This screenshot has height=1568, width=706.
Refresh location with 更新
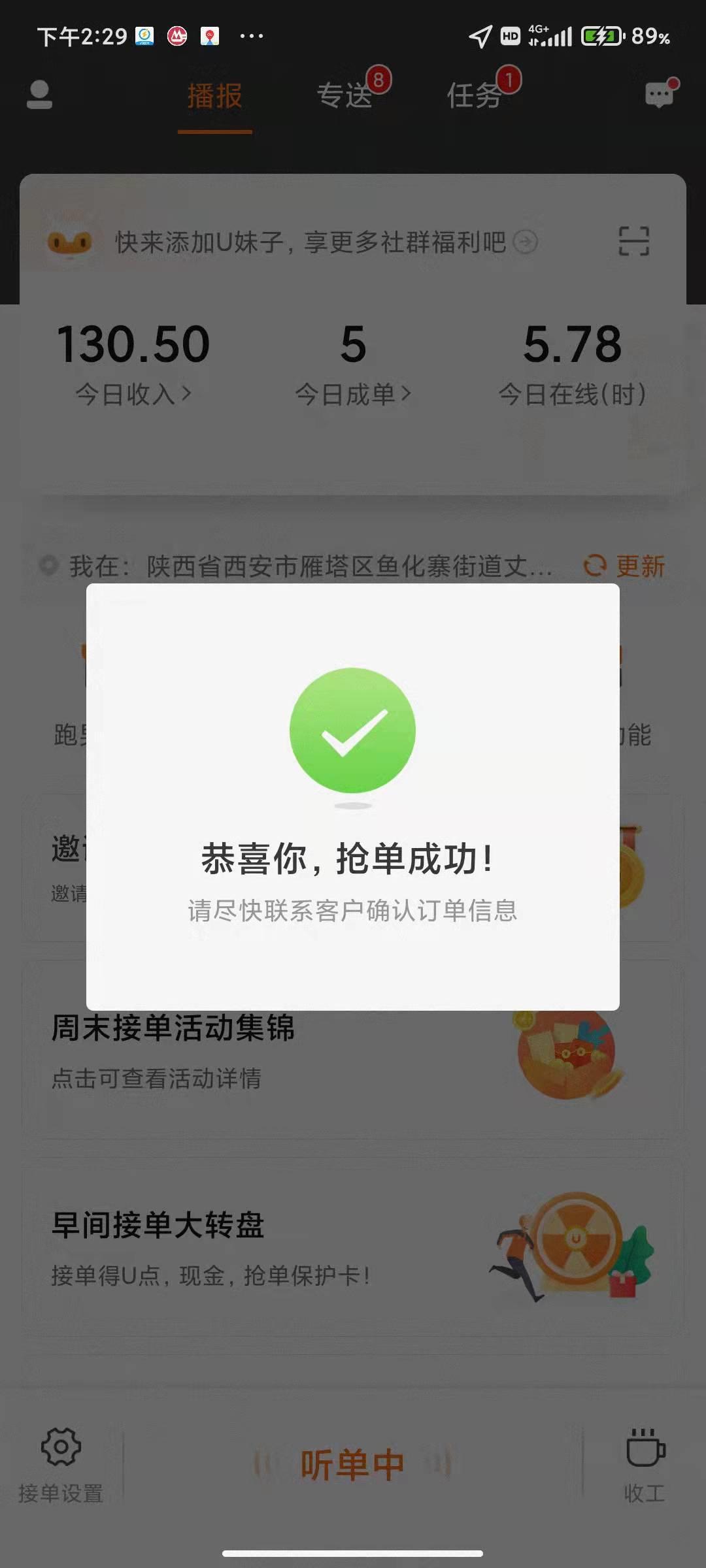(625, 566)
